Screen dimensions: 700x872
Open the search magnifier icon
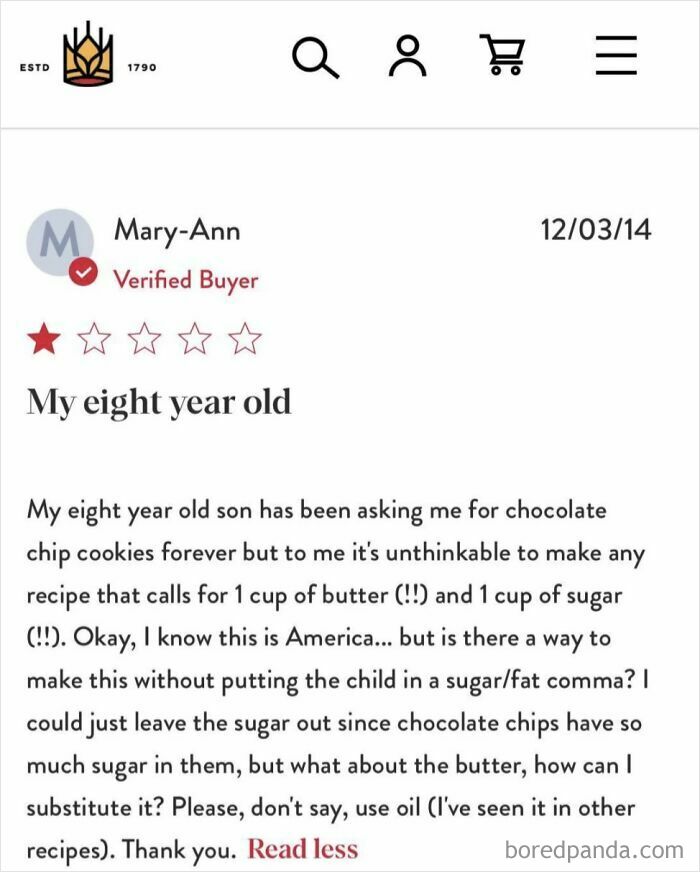[314, 57]
